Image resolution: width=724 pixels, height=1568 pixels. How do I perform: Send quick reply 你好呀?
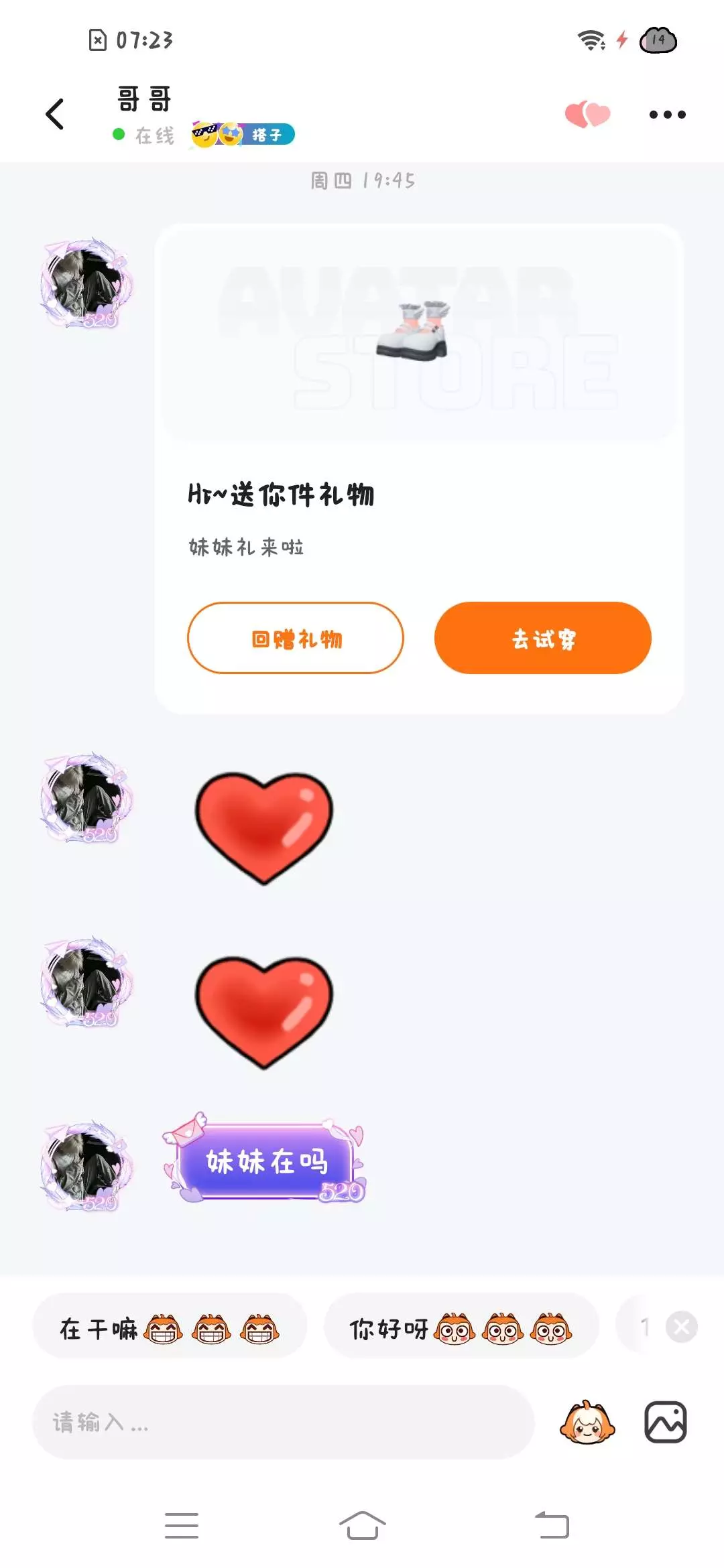tap(461, 1327)
